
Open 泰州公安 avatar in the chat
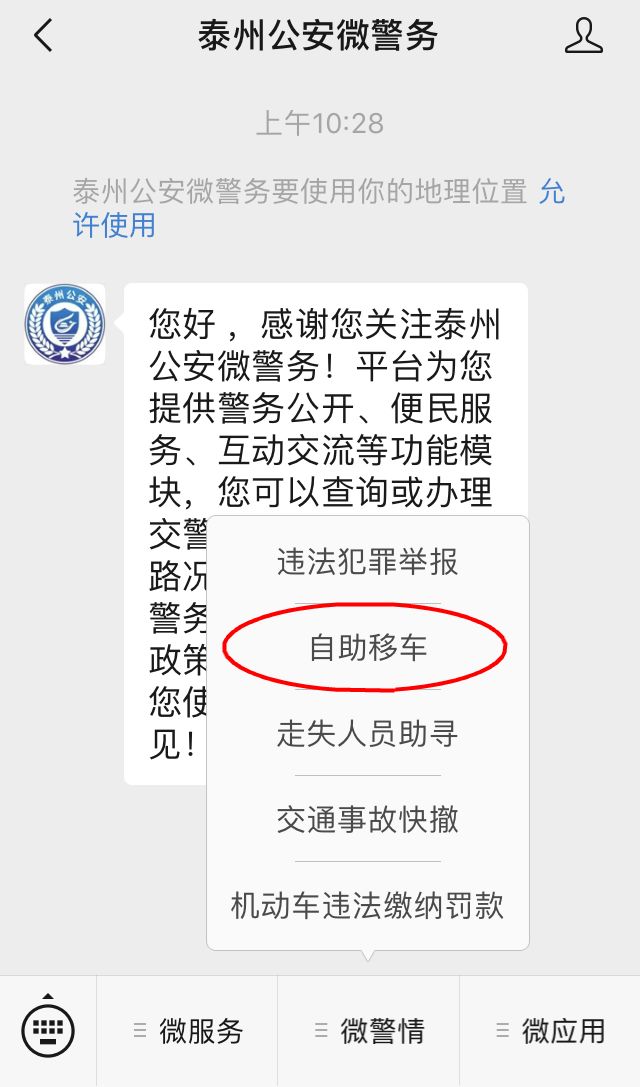[64, 324]
